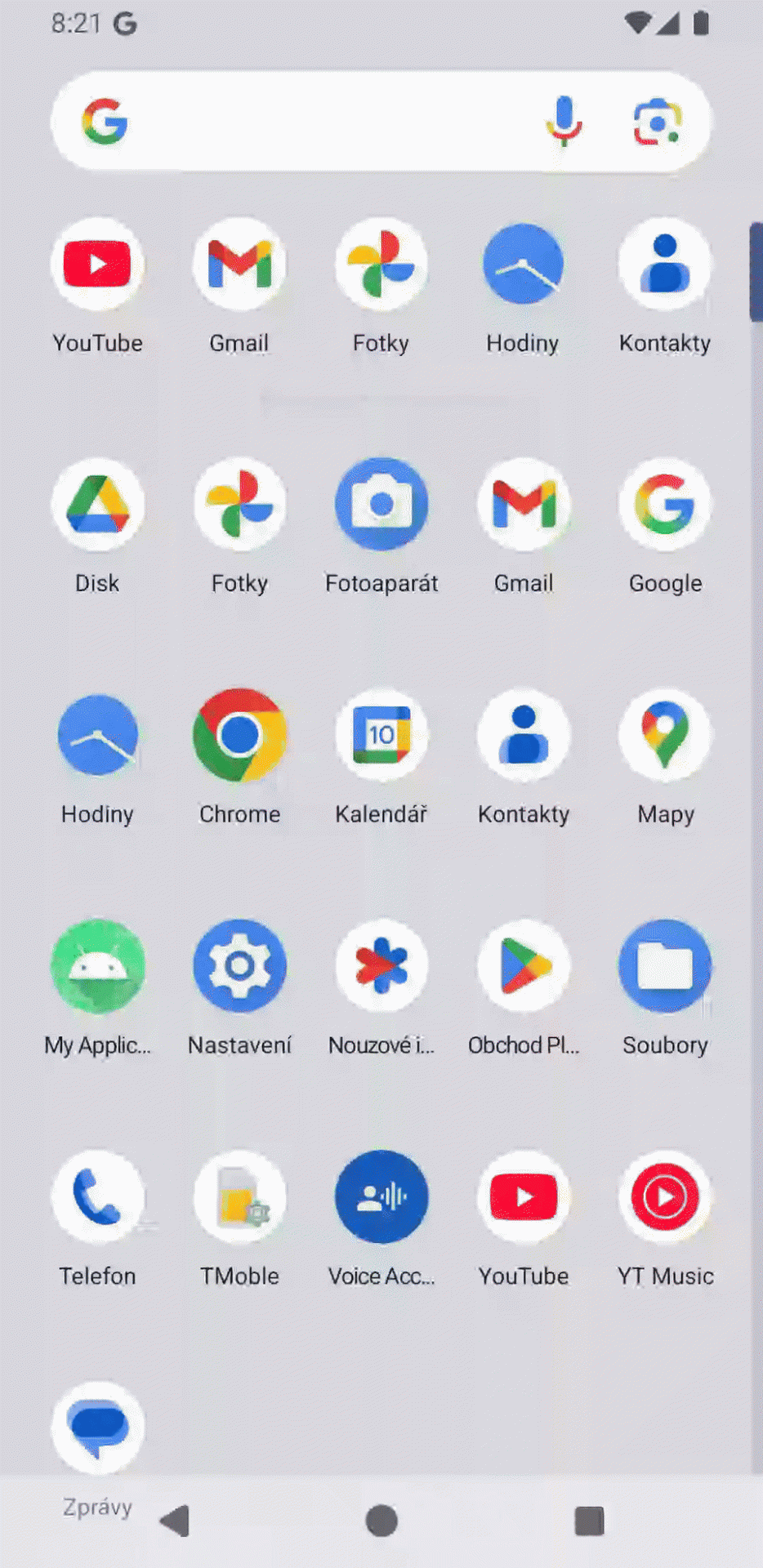Open Nastavení settings

[239, 966]
